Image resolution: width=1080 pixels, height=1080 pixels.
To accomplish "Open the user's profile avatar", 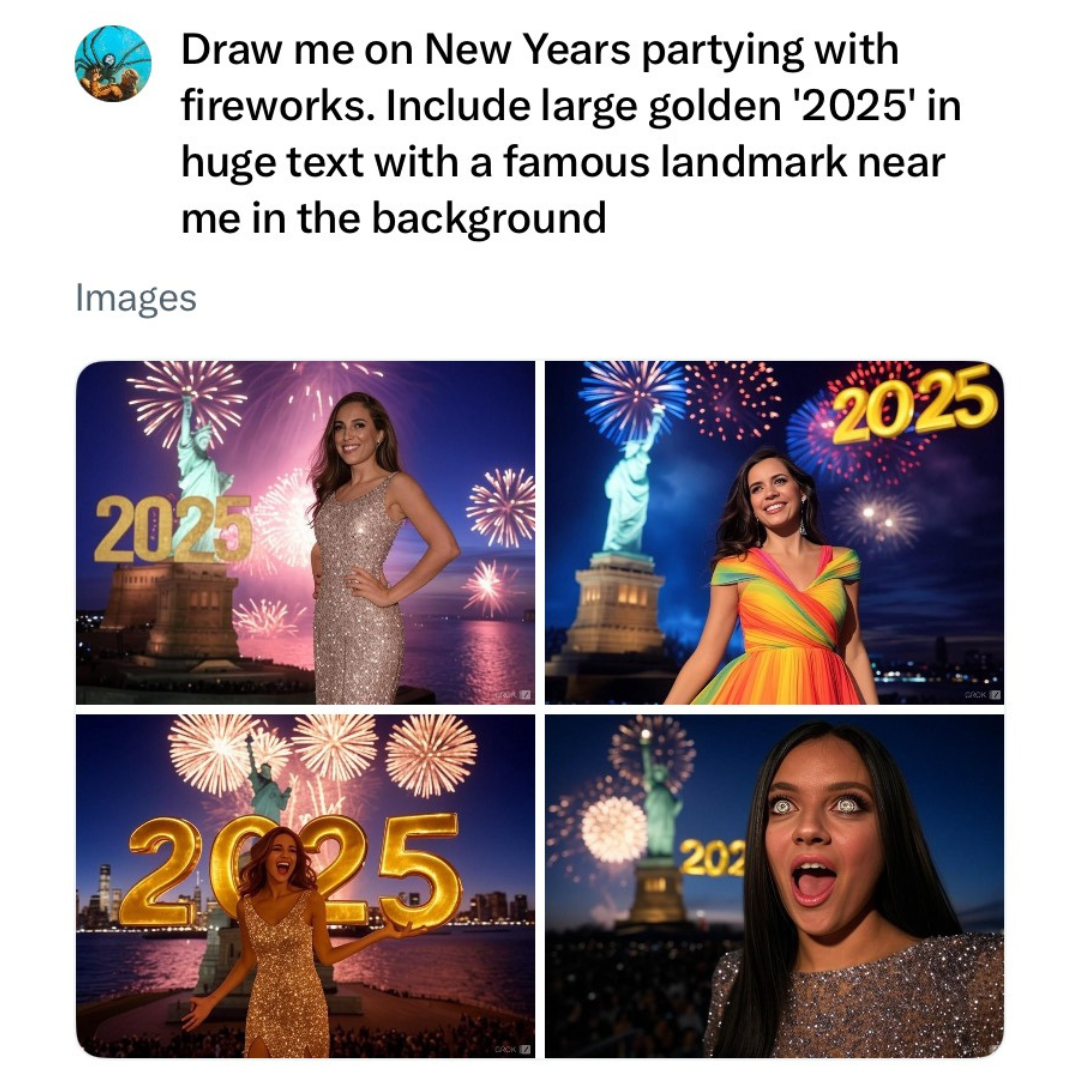I will 113,64.
